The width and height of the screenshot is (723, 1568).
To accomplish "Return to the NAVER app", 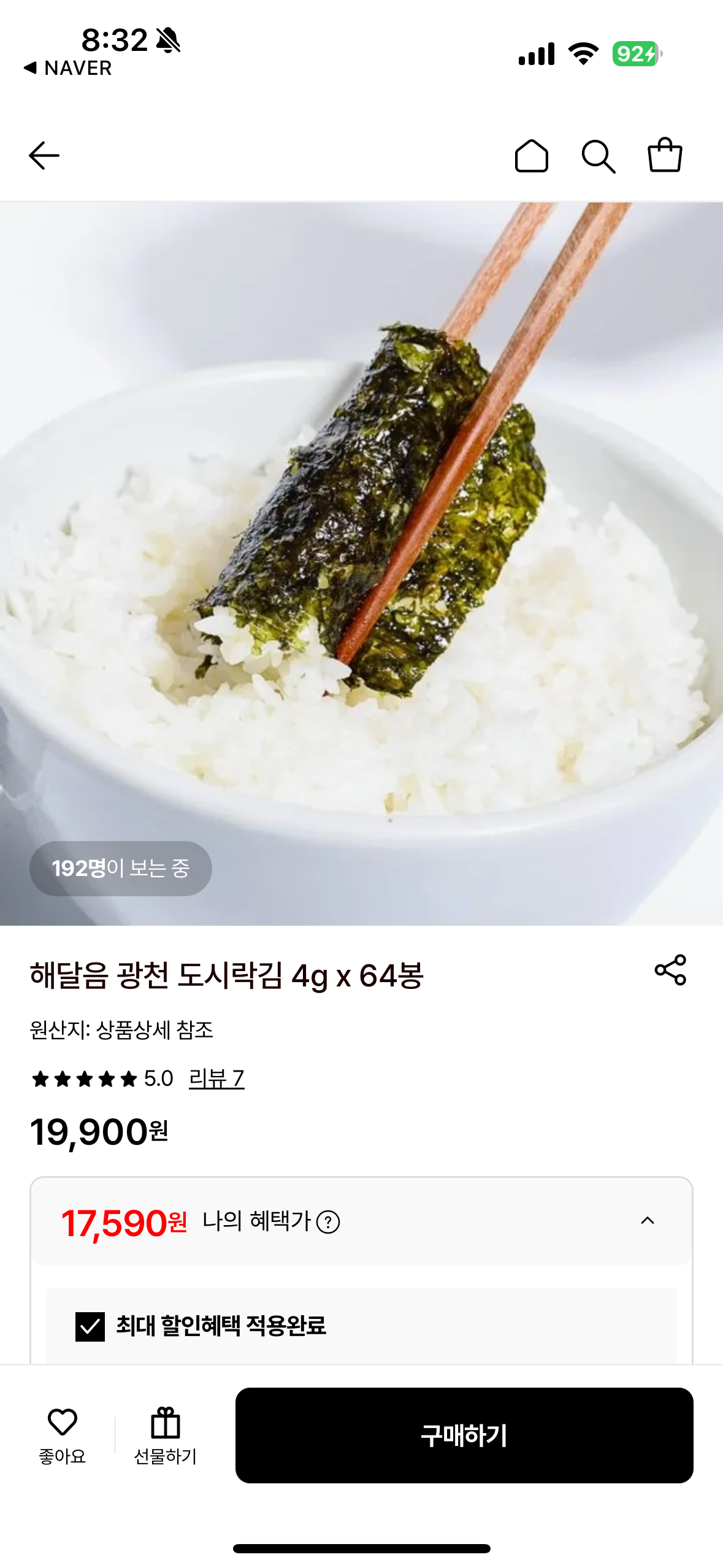I will [68, 67].
